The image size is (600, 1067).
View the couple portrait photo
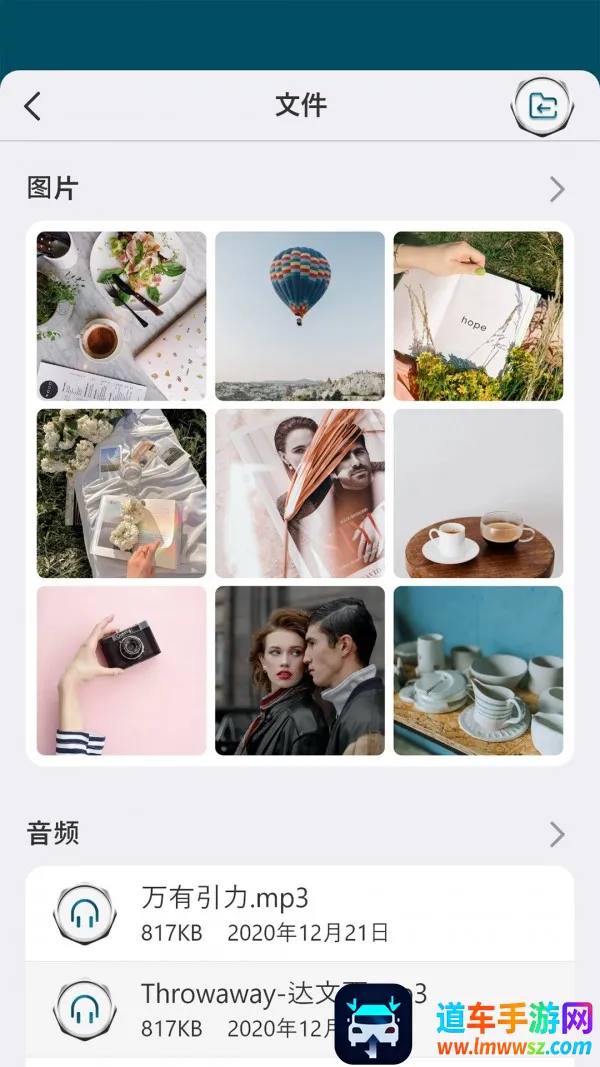coord(300,670)
